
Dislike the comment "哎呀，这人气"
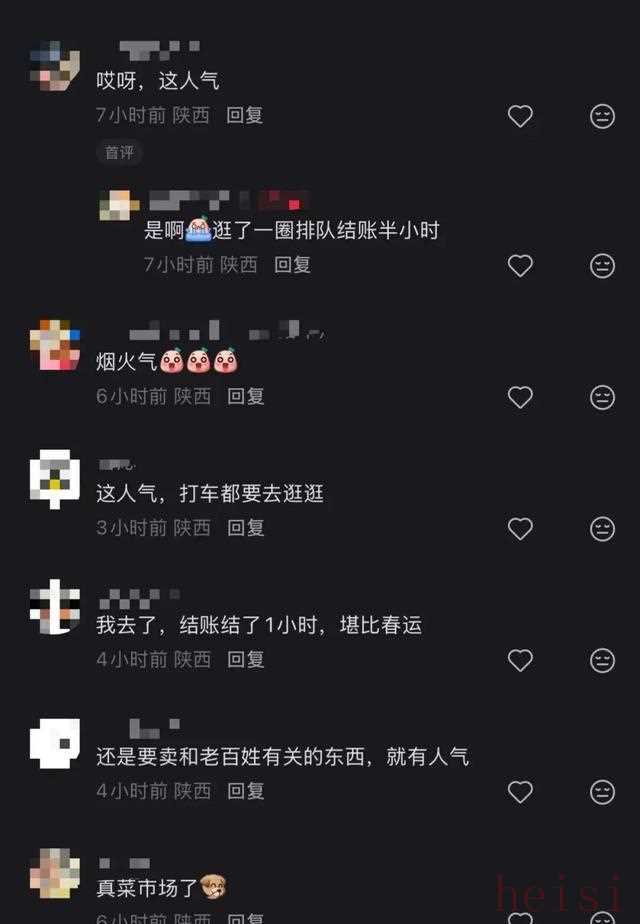[x=602, y=116]
